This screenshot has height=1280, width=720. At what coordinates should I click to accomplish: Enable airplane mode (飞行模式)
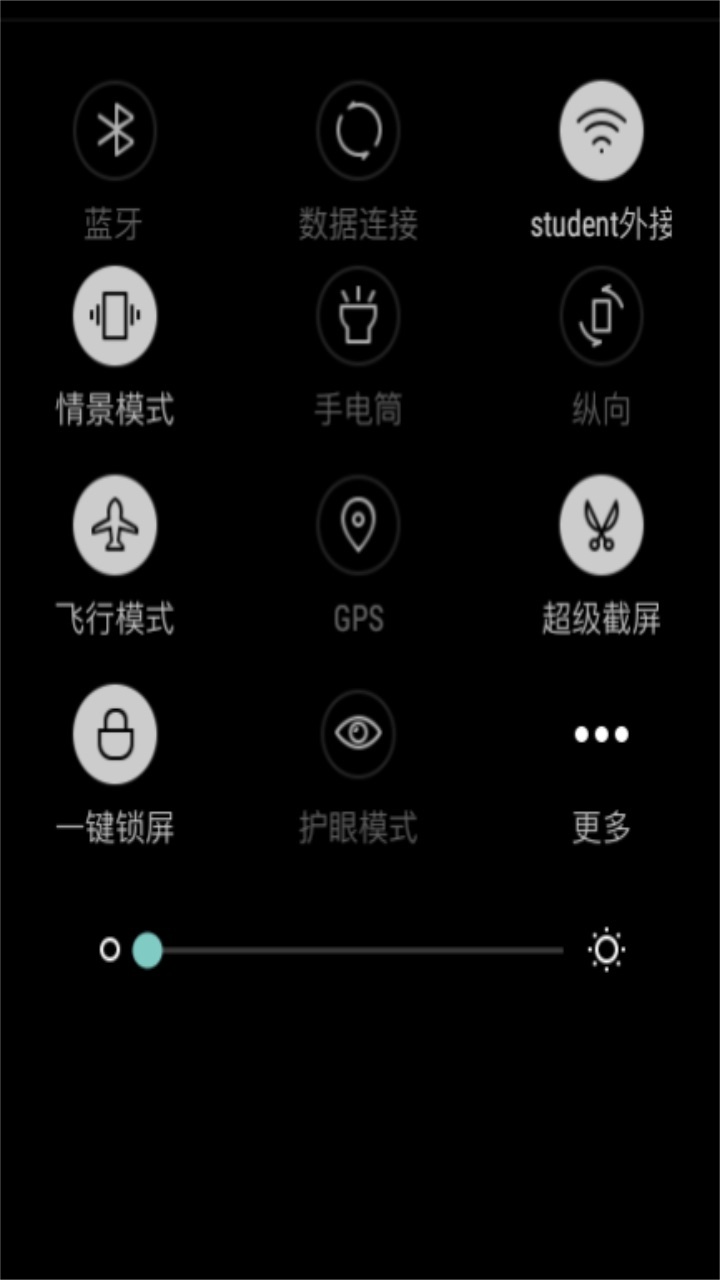[114, 524]
